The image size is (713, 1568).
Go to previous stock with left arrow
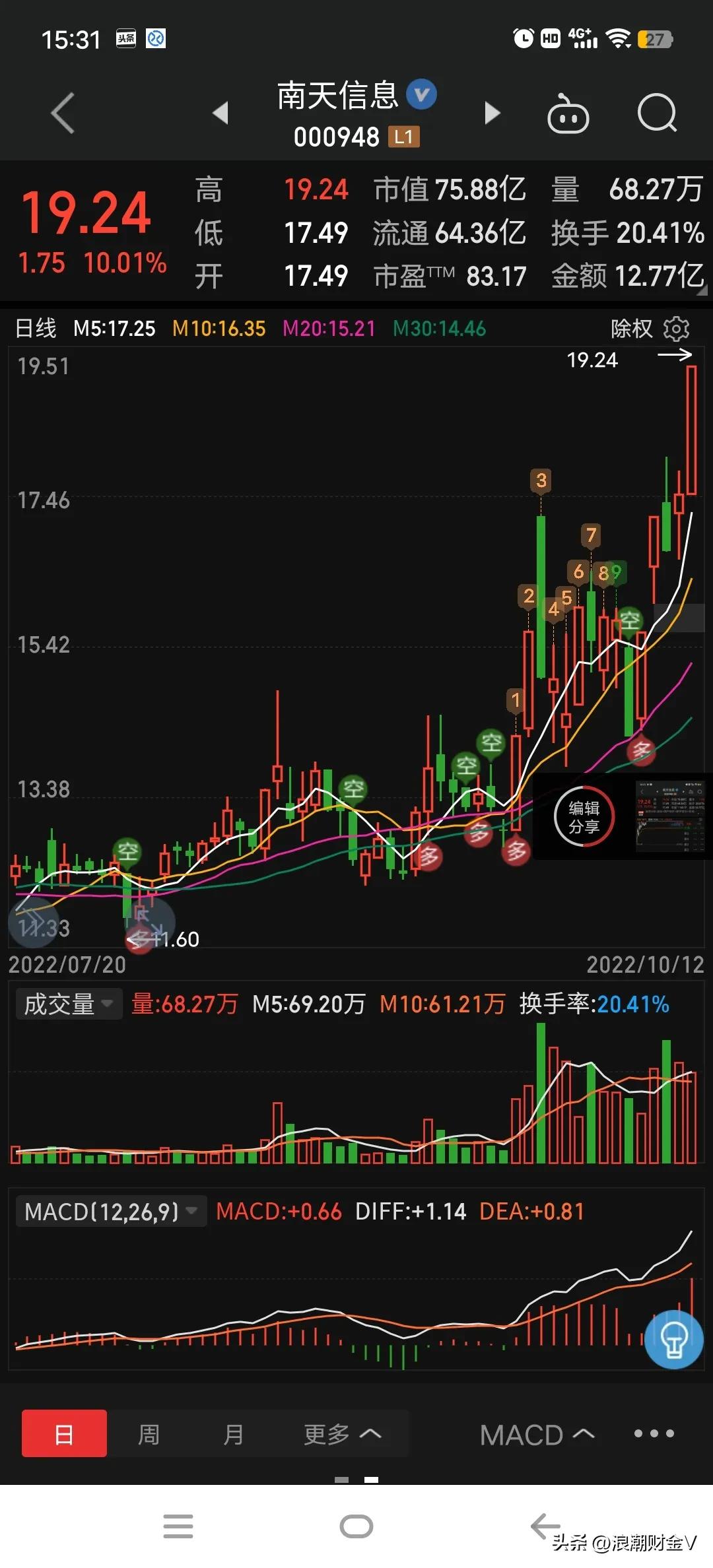pos(222,114)
